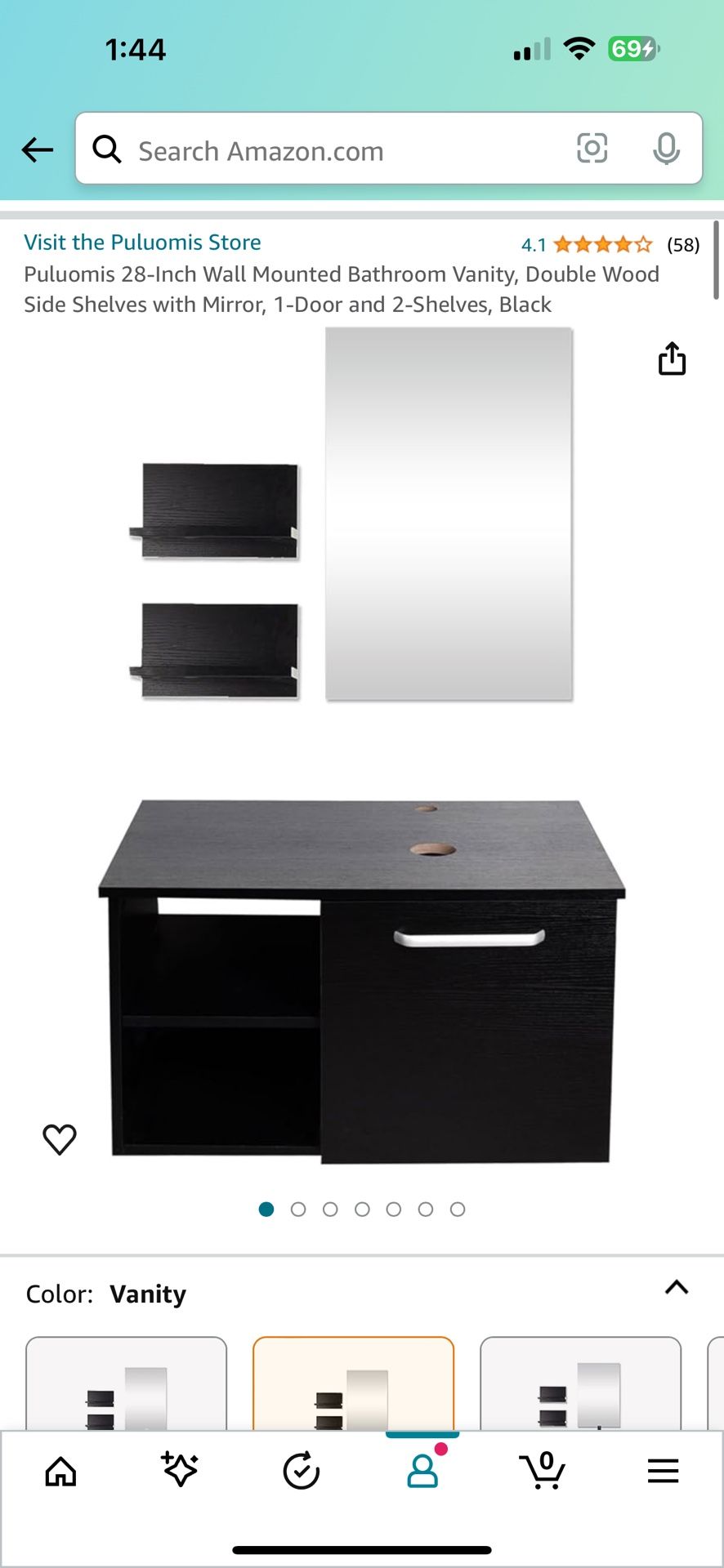Open the Amazon Home tab icon

point(60,1472)
